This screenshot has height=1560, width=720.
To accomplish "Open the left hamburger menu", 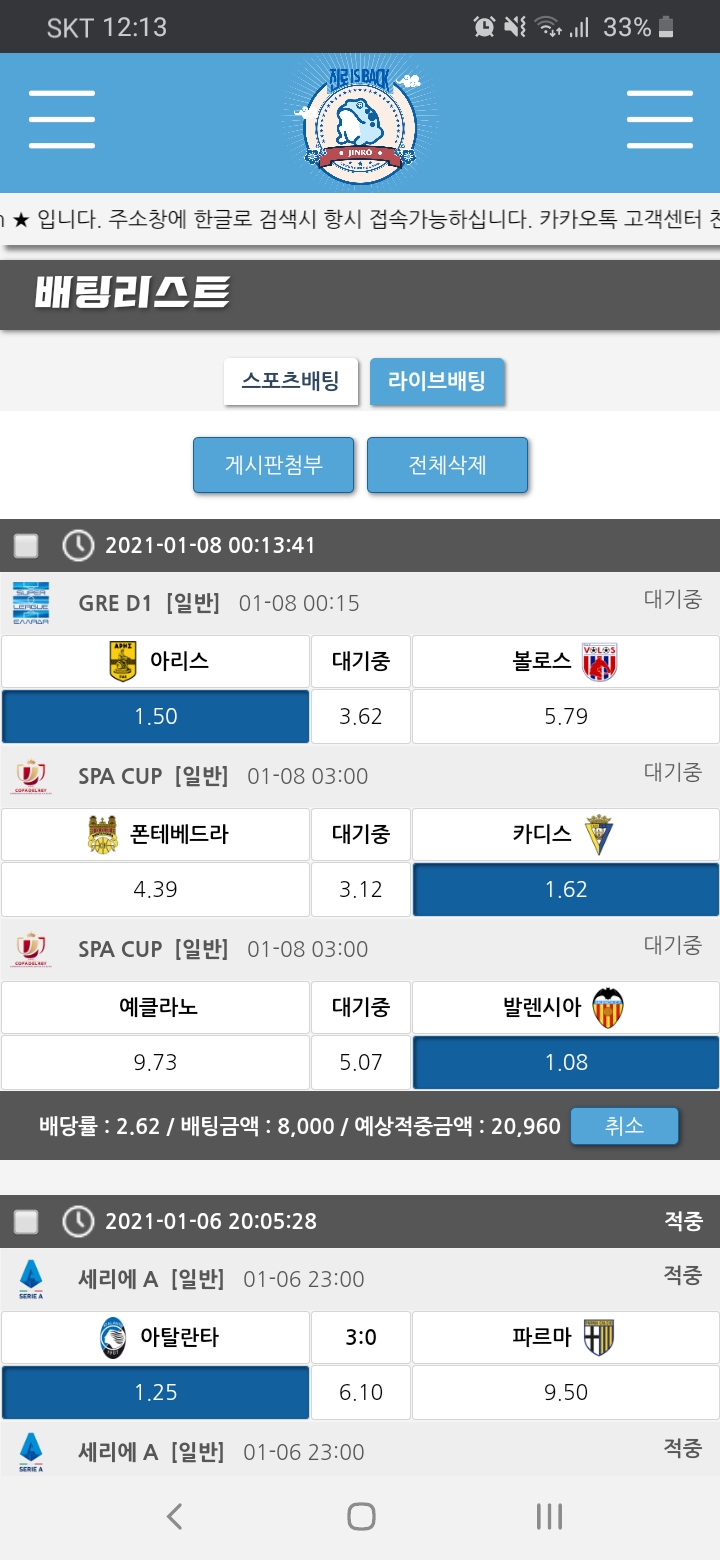I will pos(62,120).
